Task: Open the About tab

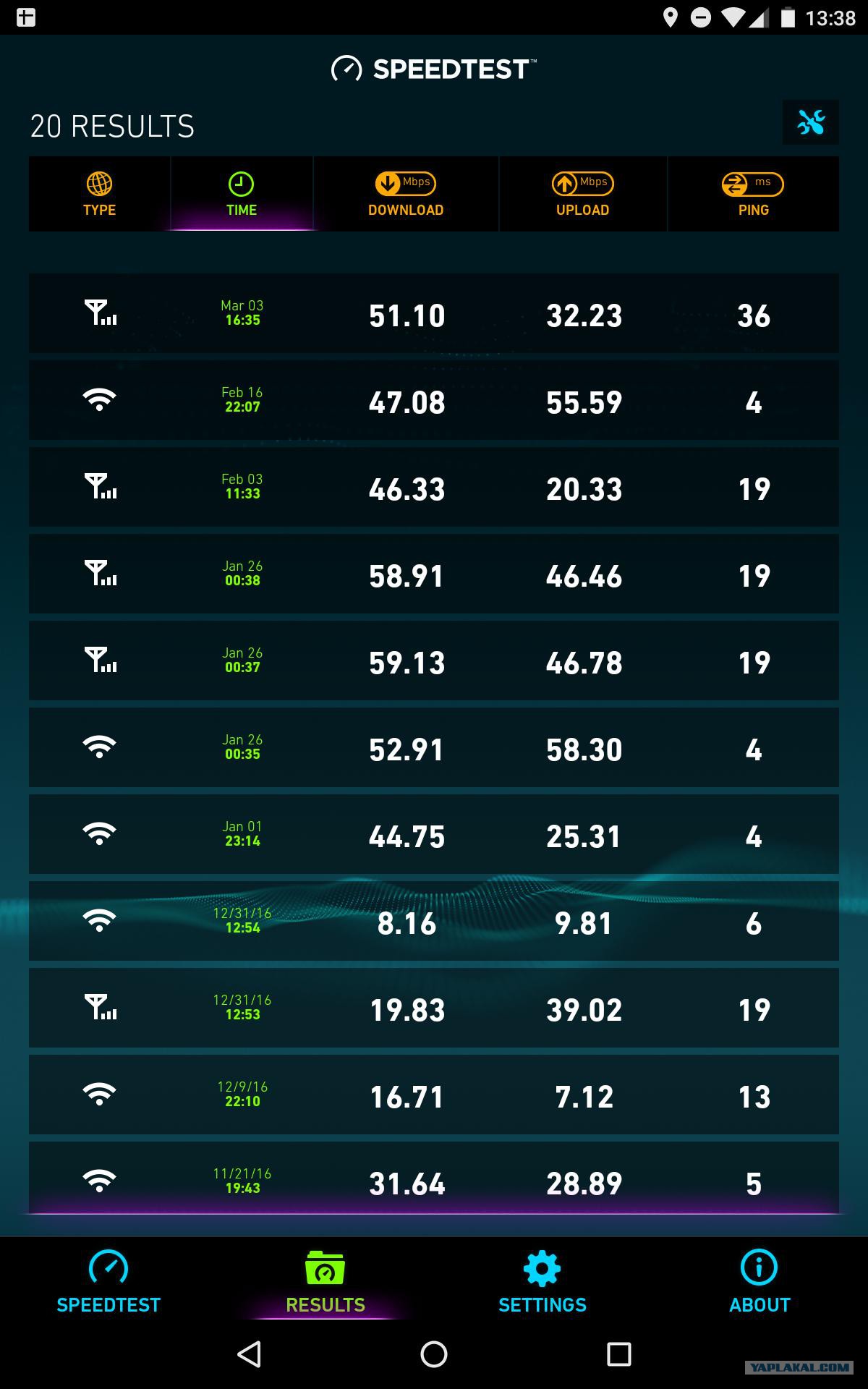Action: (759, 1280)
